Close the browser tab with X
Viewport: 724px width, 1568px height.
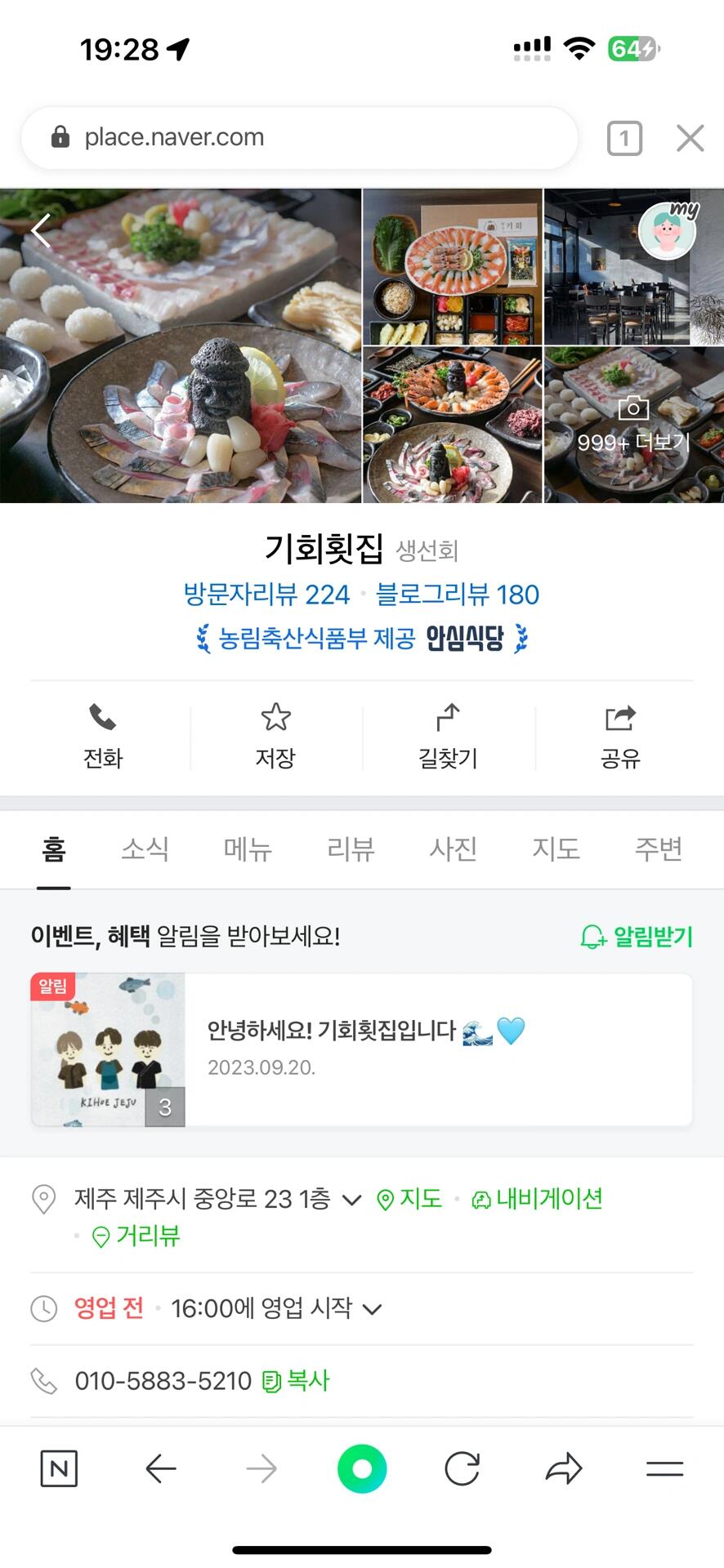[690, 138]
